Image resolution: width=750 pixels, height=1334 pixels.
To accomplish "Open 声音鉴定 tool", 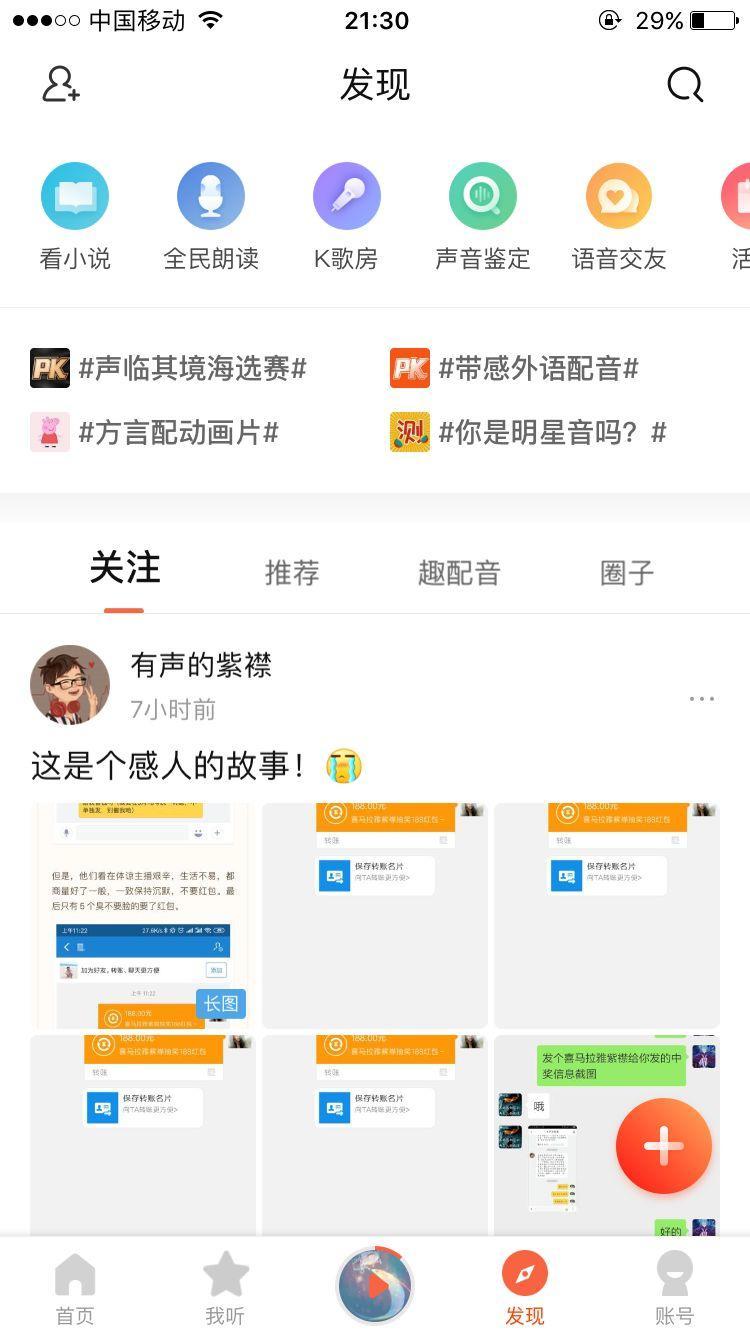I will tap(483, 216).
